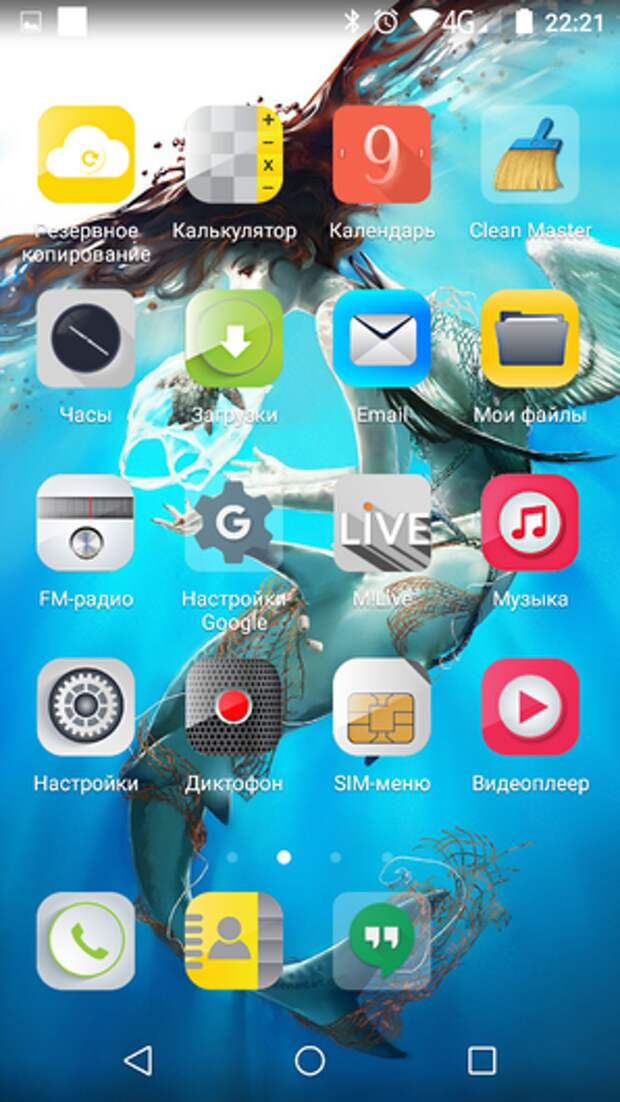Image resolution: width=620 pixels, height=1102 pixels.
Task: Launch Hangouts from the dock
Action: (382, 941)
